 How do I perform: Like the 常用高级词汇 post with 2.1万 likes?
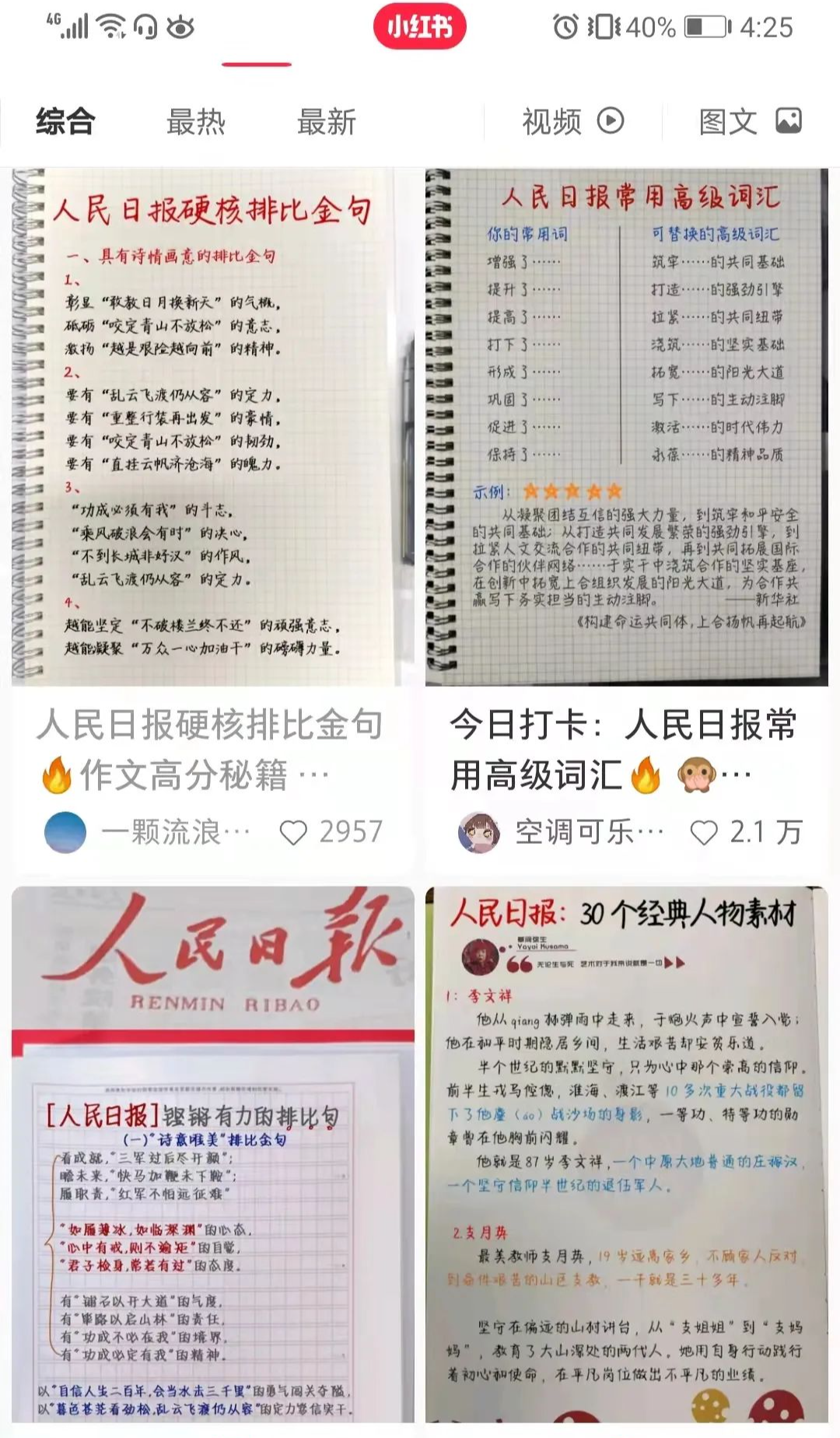tap(704, 832)
